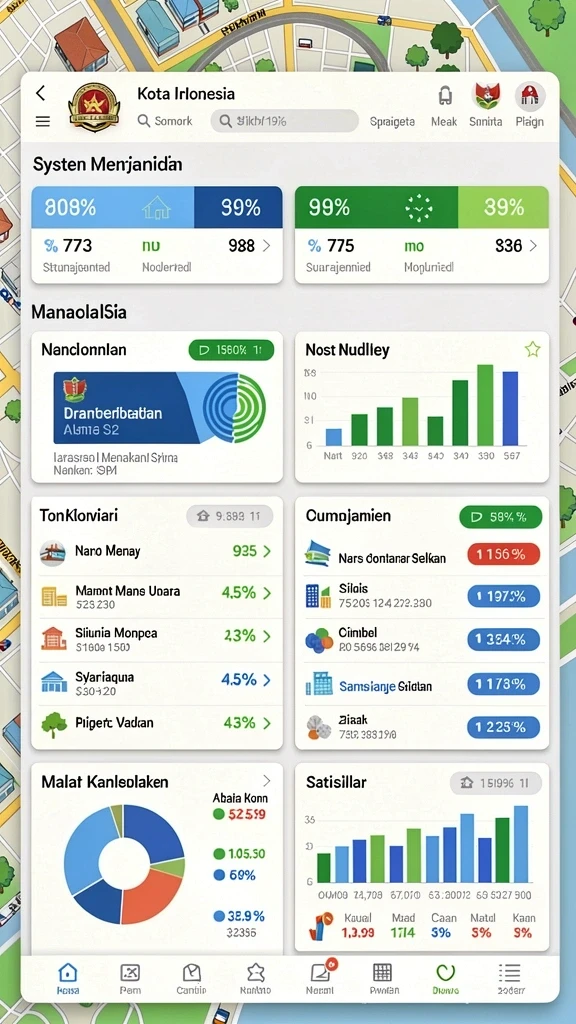Open the Naro Menay row
Viewport: 576px width, 1024px height.
157,552
